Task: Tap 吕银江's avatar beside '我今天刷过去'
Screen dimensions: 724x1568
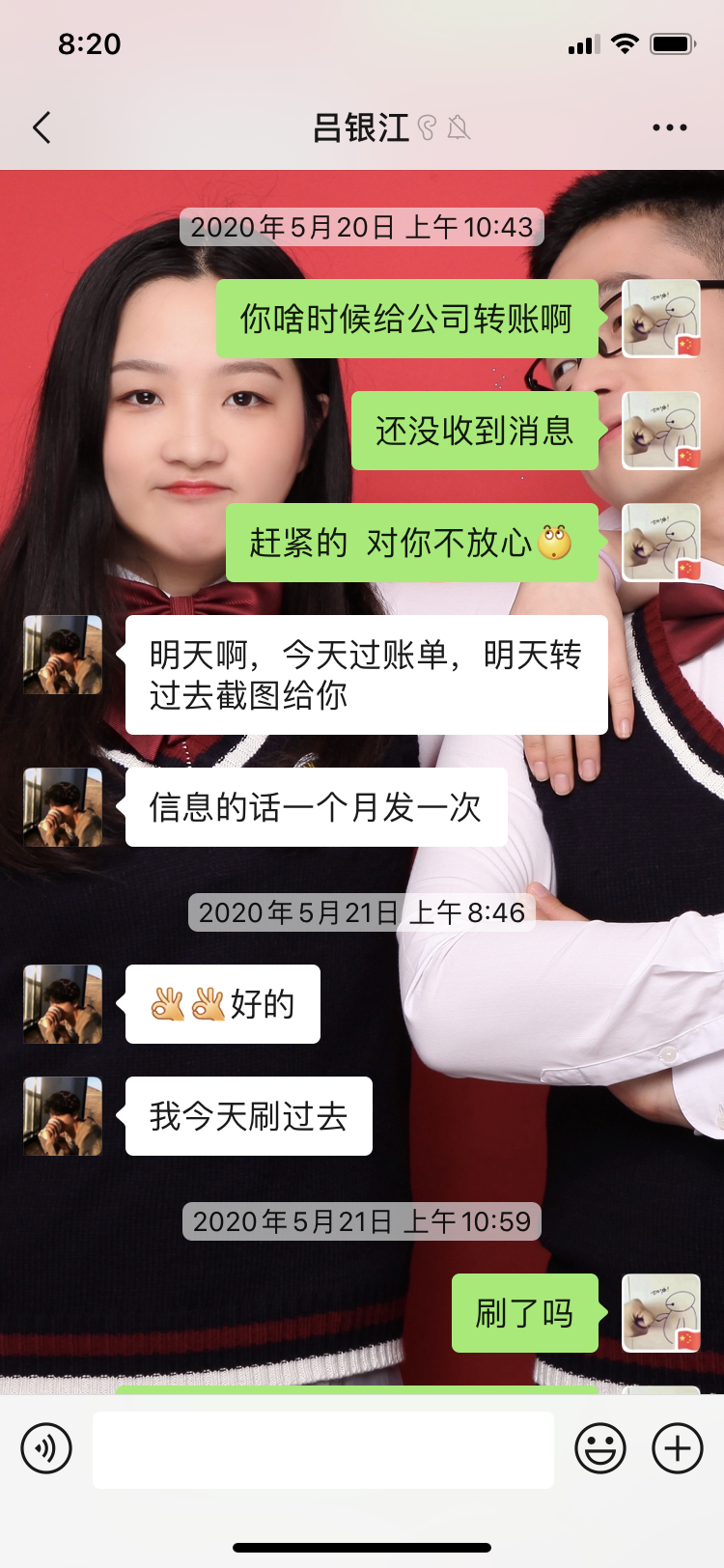Action: [x=63, y=1116]
